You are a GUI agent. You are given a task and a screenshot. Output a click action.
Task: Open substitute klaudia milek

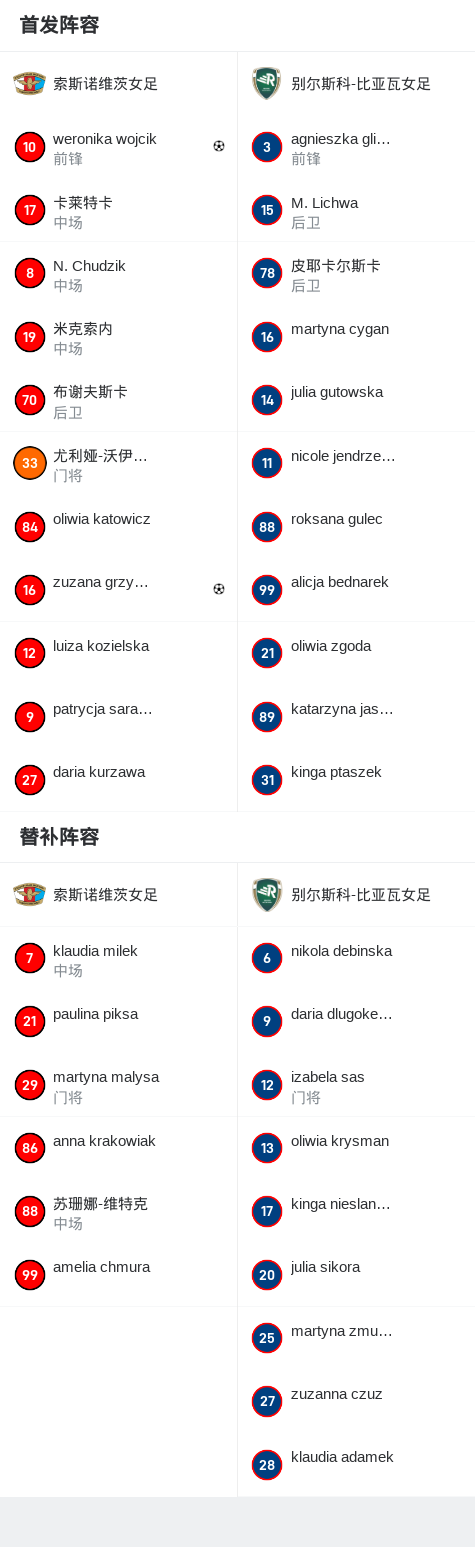pos(118,959)
